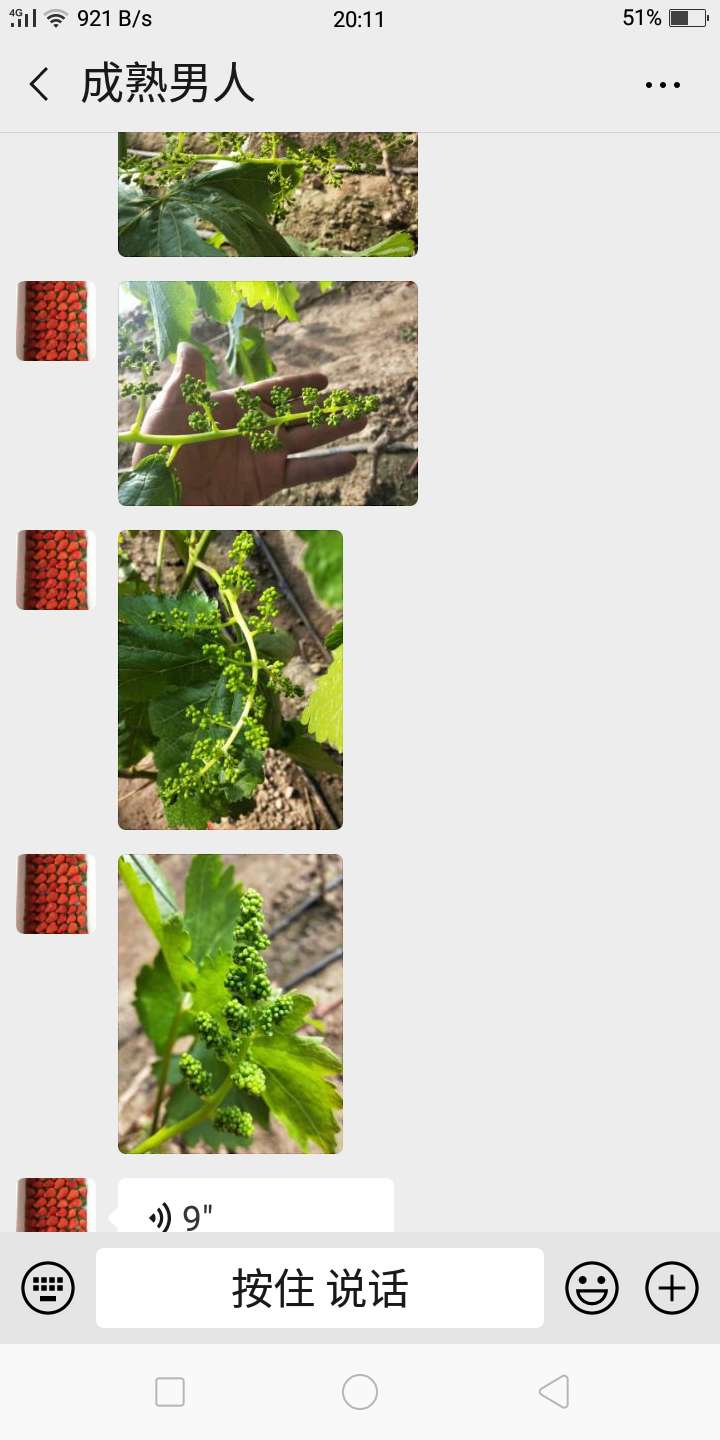Open the plus attachments menu
This screenshot has width=720, height=1440.
[x=672, y=1287]
